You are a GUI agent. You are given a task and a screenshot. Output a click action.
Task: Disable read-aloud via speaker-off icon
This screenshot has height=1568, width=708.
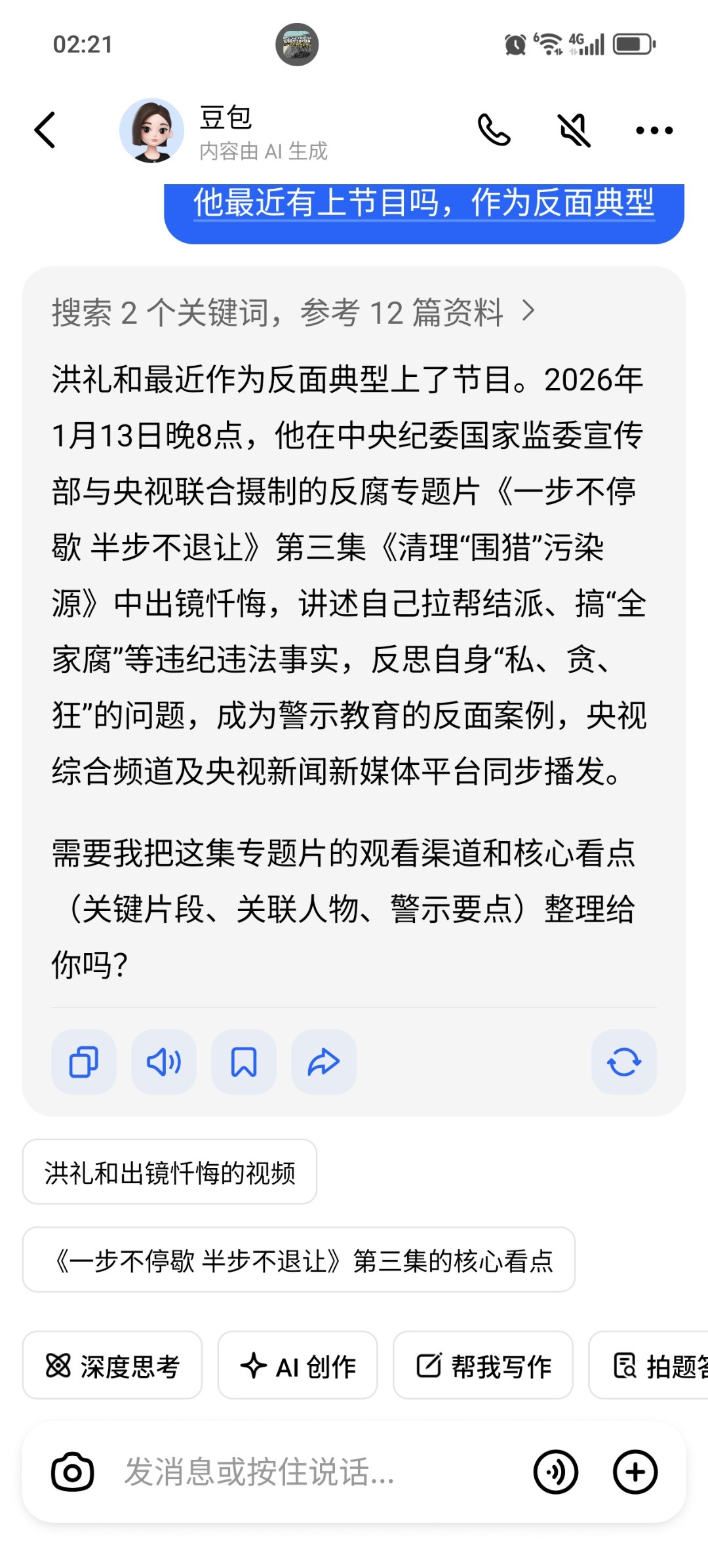pyautogui.click(x=573, y=130)
